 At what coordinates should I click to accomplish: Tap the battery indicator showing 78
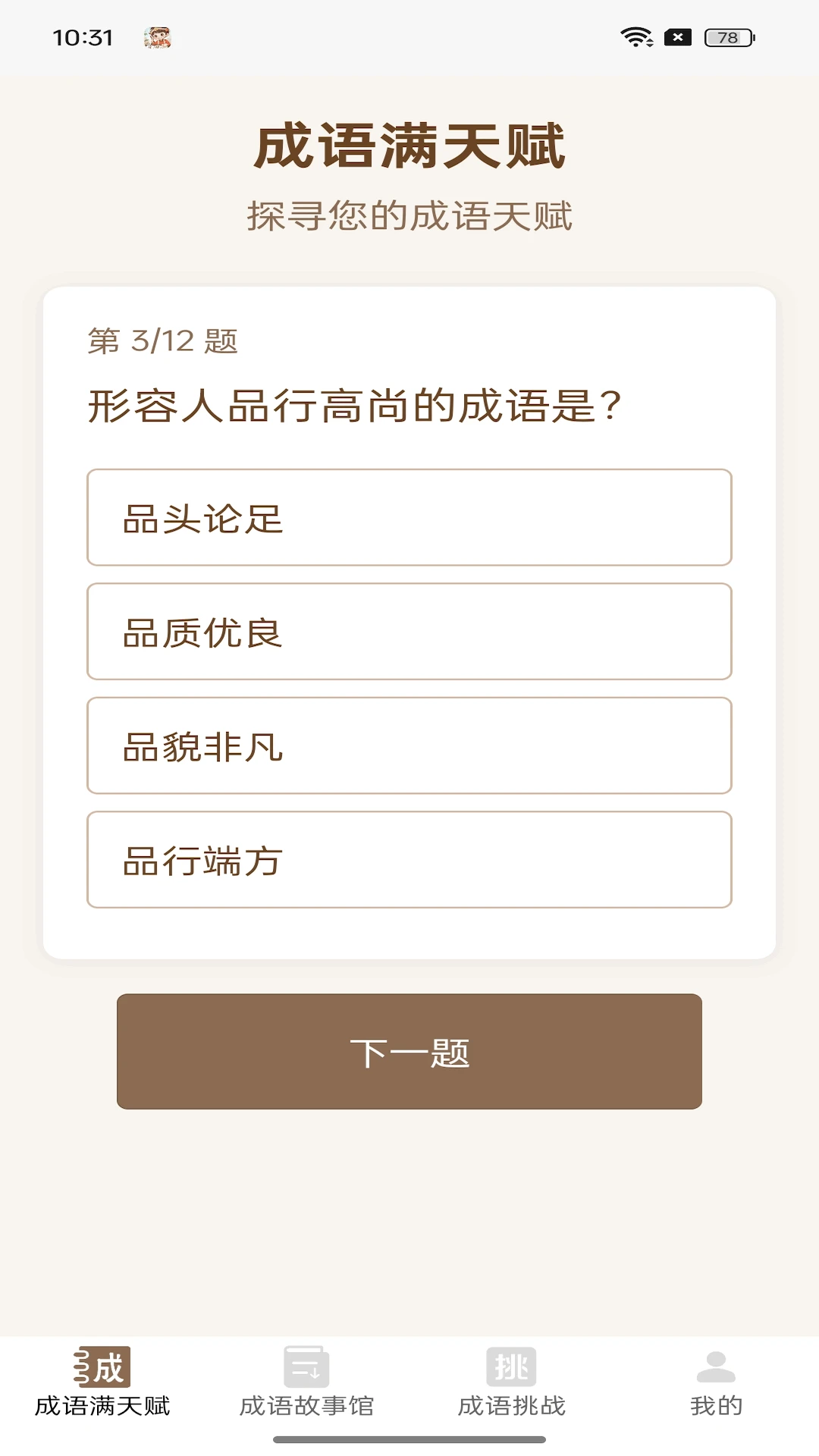click(x=726, y=36)
